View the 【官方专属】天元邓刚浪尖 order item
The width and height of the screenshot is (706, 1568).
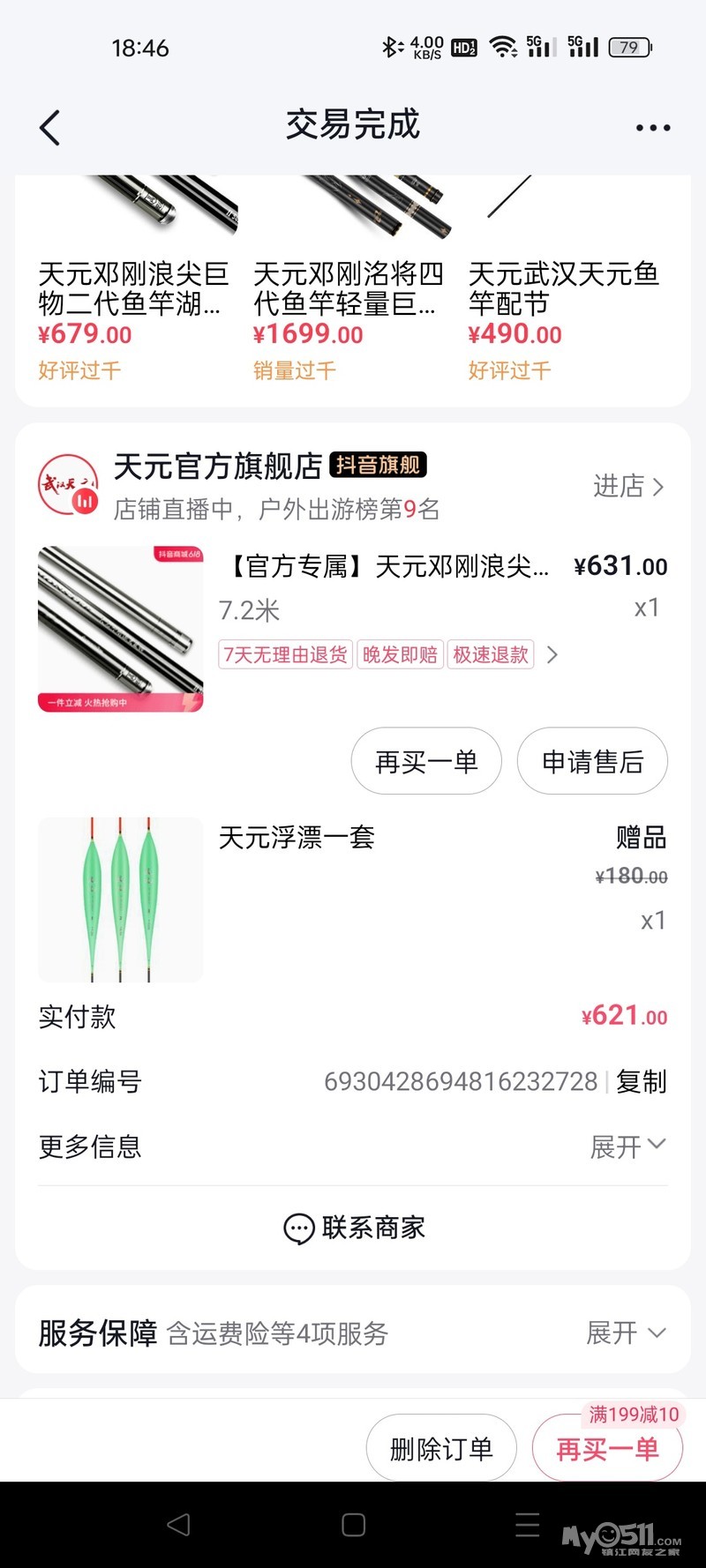pos(388,566)
